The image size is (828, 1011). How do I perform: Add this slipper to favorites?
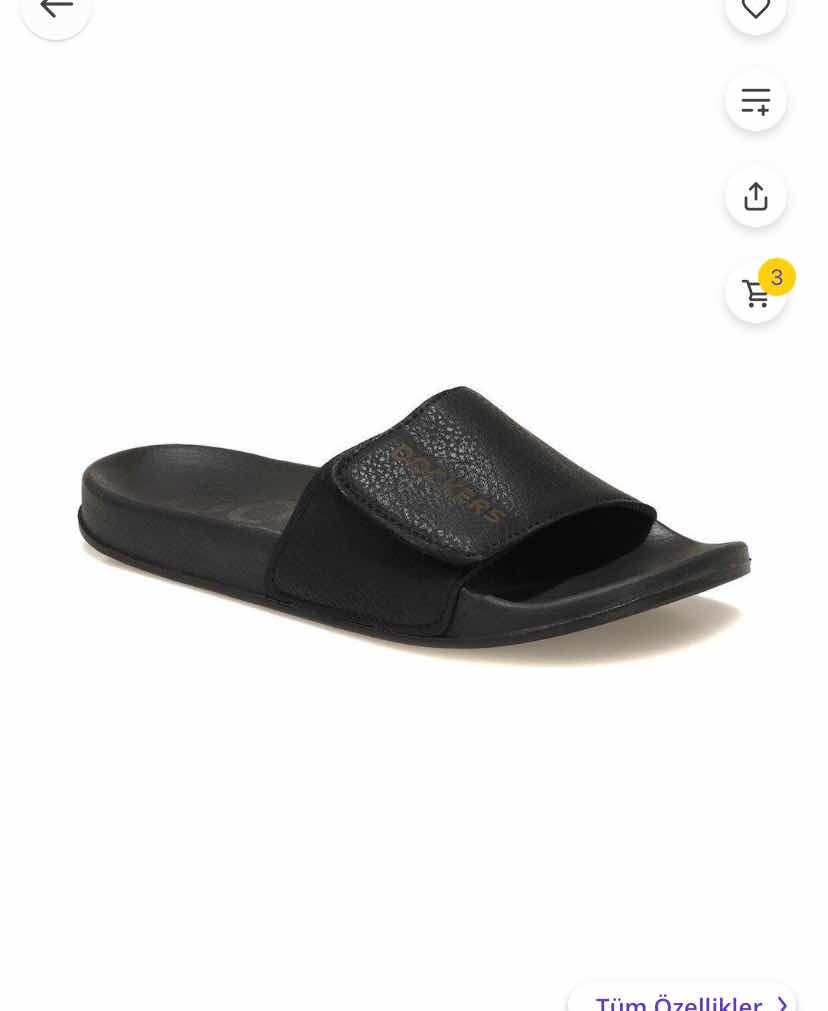point(756,8)
